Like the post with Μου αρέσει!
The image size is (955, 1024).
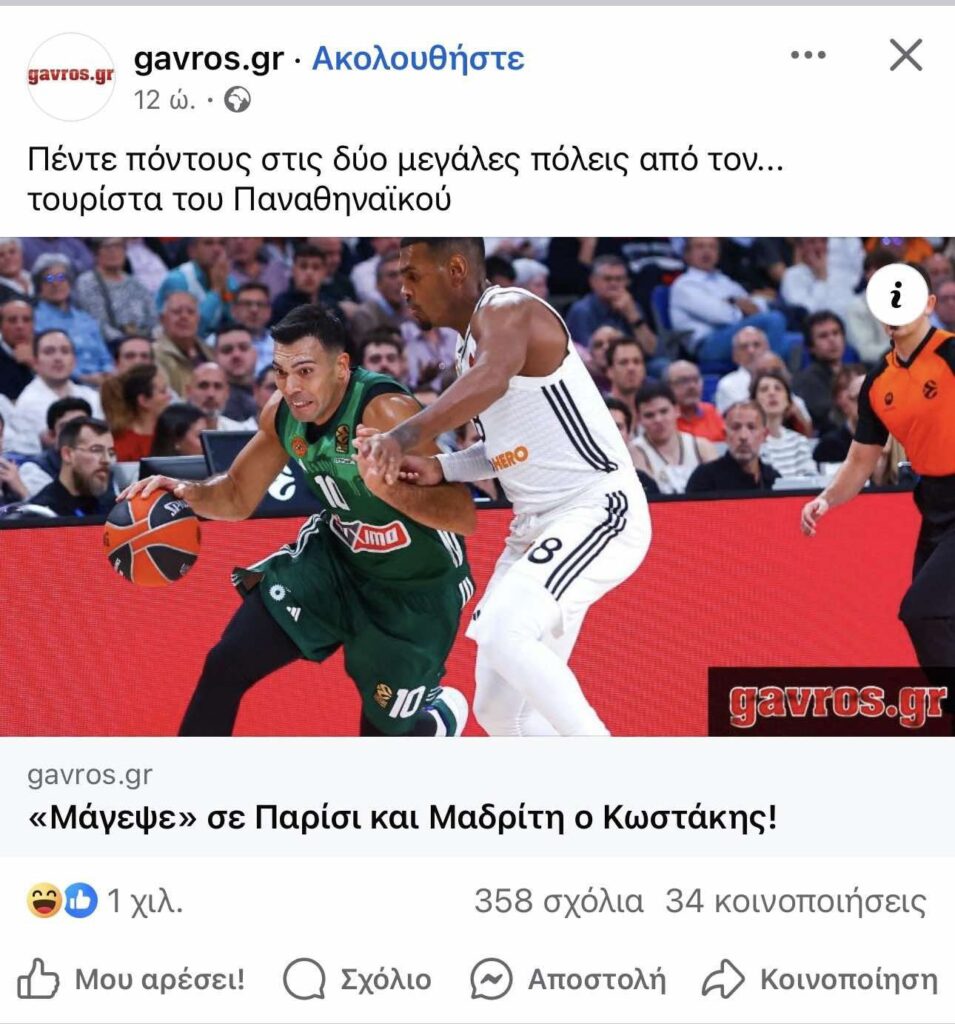131,979
